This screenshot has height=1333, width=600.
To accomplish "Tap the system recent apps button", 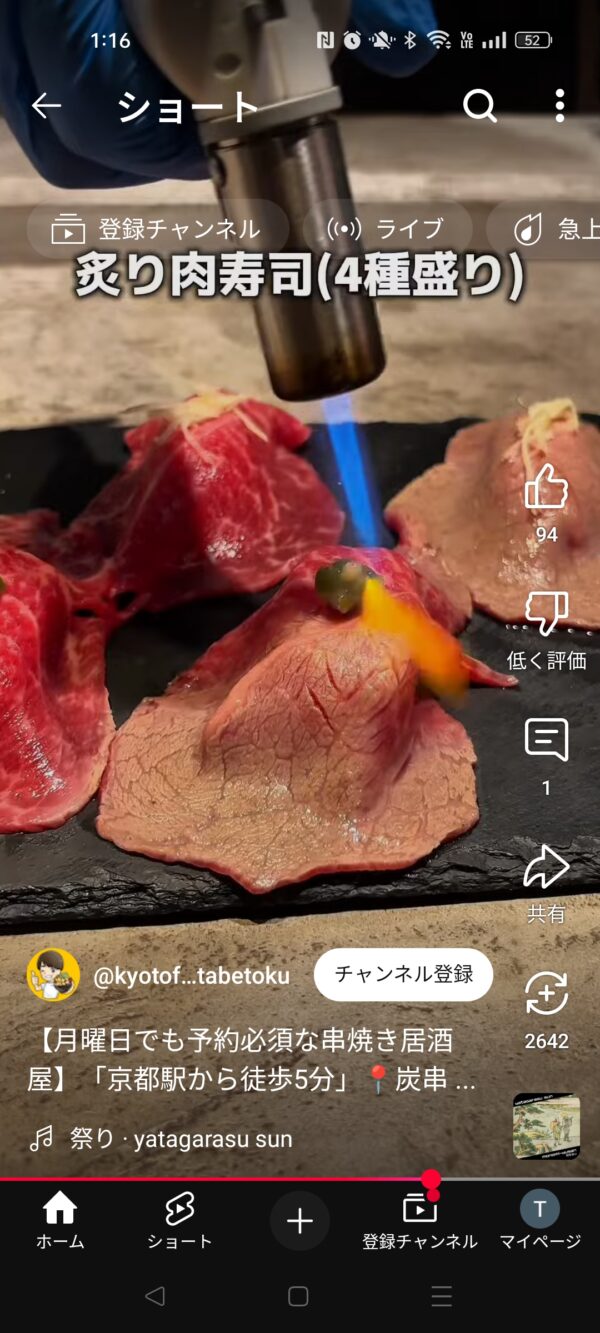I will coord(442,1297).
